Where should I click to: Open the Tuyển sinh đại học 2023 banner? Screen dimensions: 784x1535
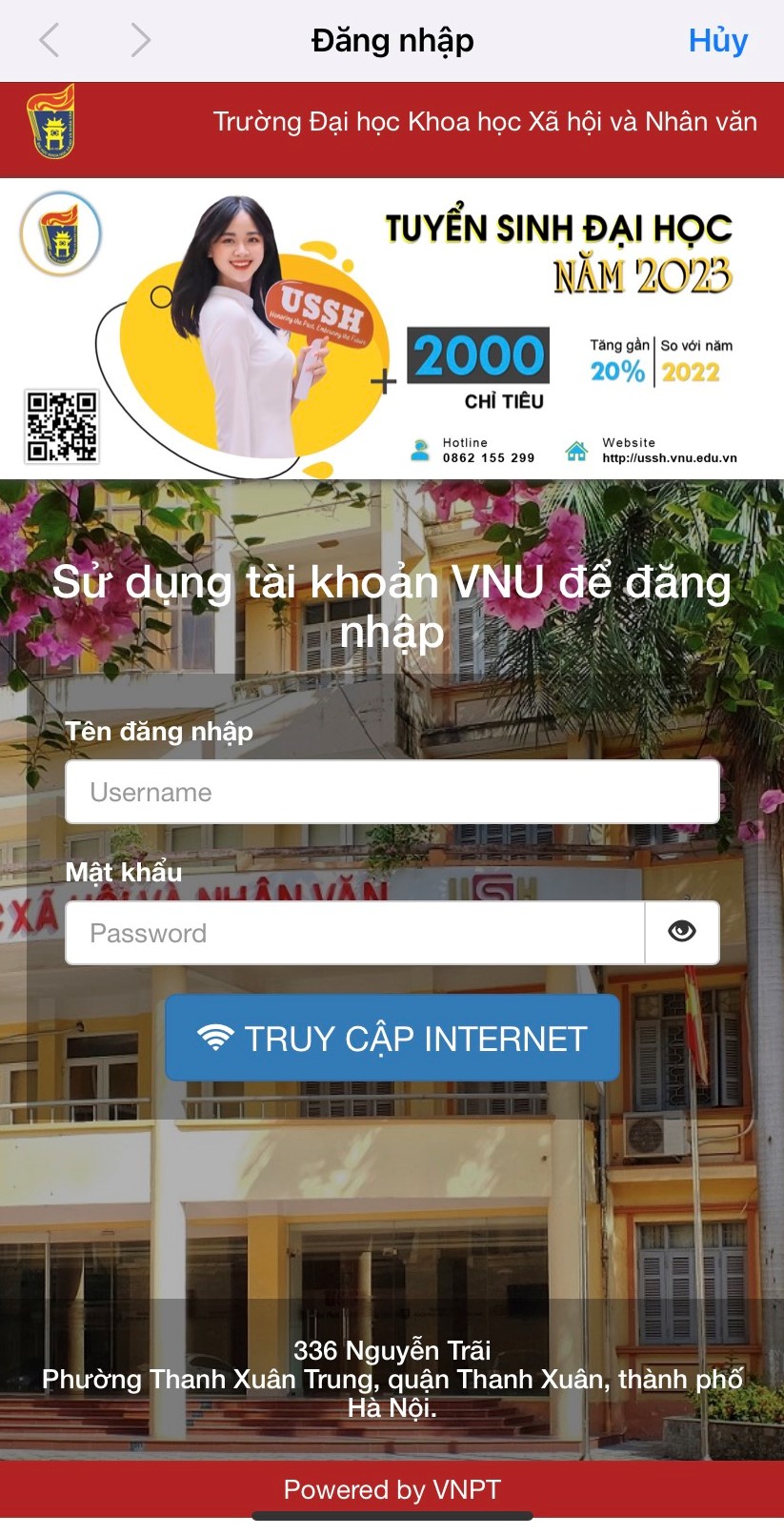[x=392, y=329]
